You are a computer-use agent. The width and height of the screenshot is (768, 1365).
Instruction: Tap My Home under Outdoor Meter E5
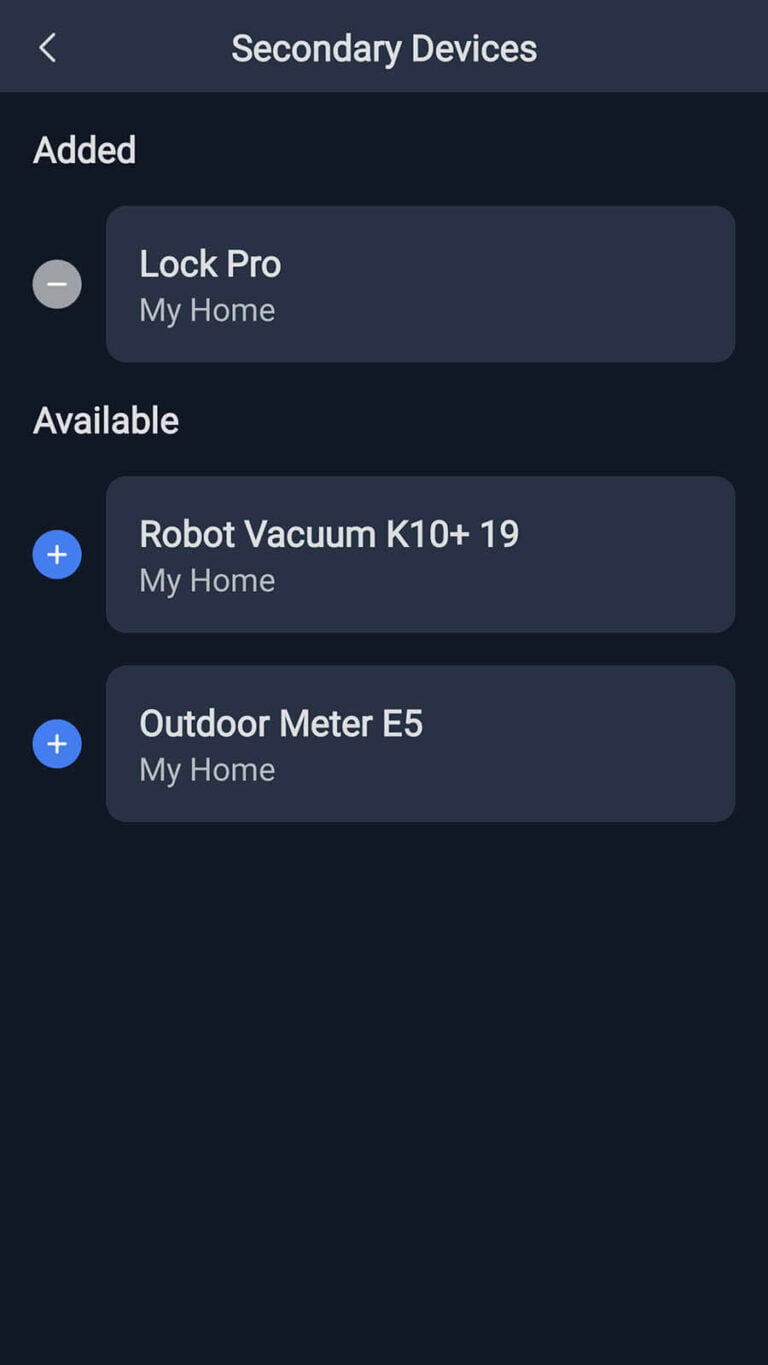207,769
